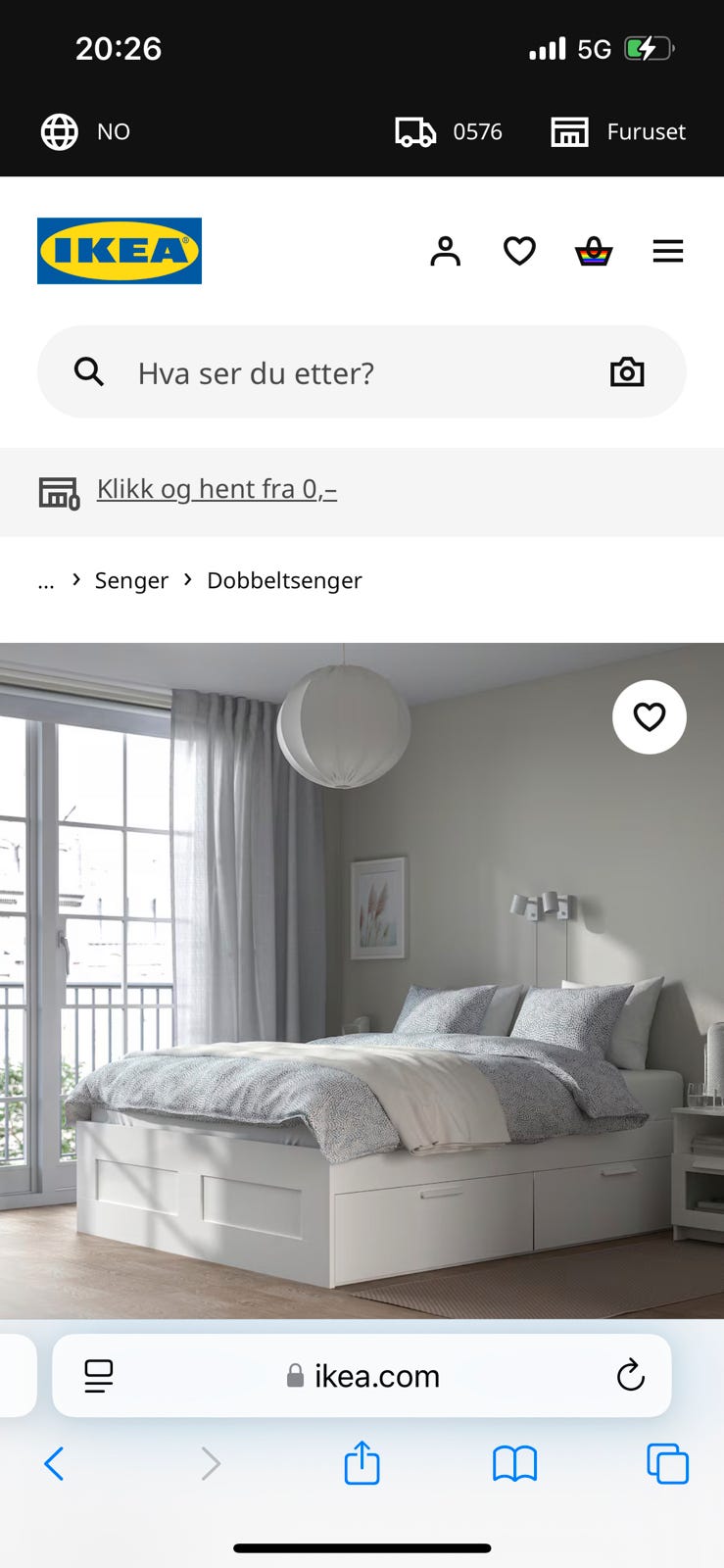Viewport: 724px width, 1568px height.
Task: Open the IKEA account profile icon
Action: pyautogui.click(x=446, y=251)
